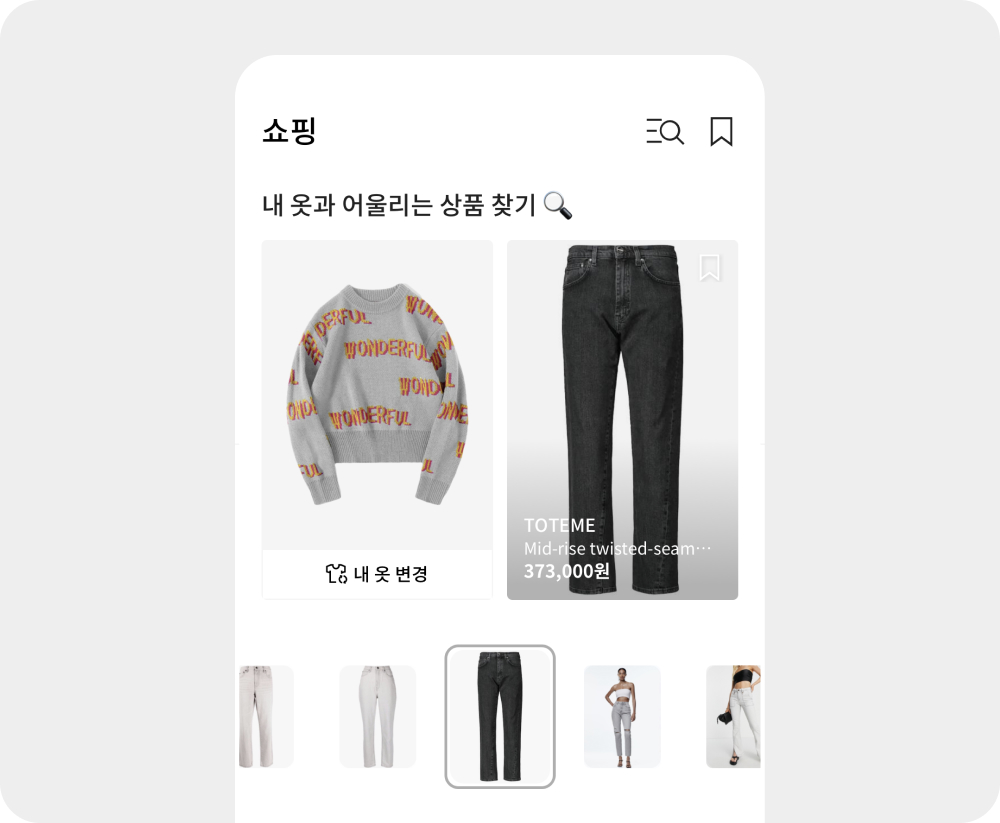Tap the 내 옷 변경 button
This screenshot has width=1000, height=823.
click(377, 574)
